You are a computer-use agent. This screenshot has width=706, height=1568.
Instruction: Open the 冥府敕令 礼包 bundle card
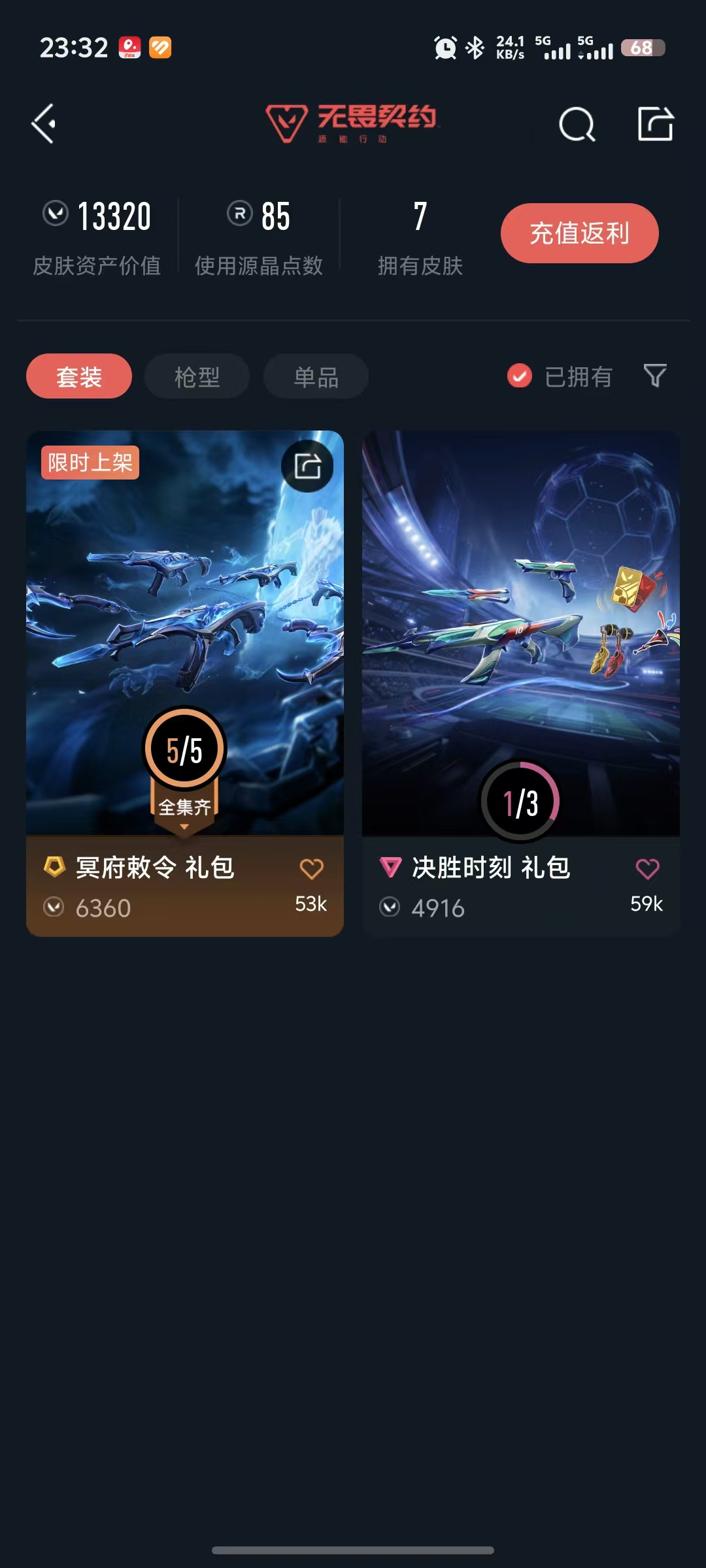pos(185,683)
